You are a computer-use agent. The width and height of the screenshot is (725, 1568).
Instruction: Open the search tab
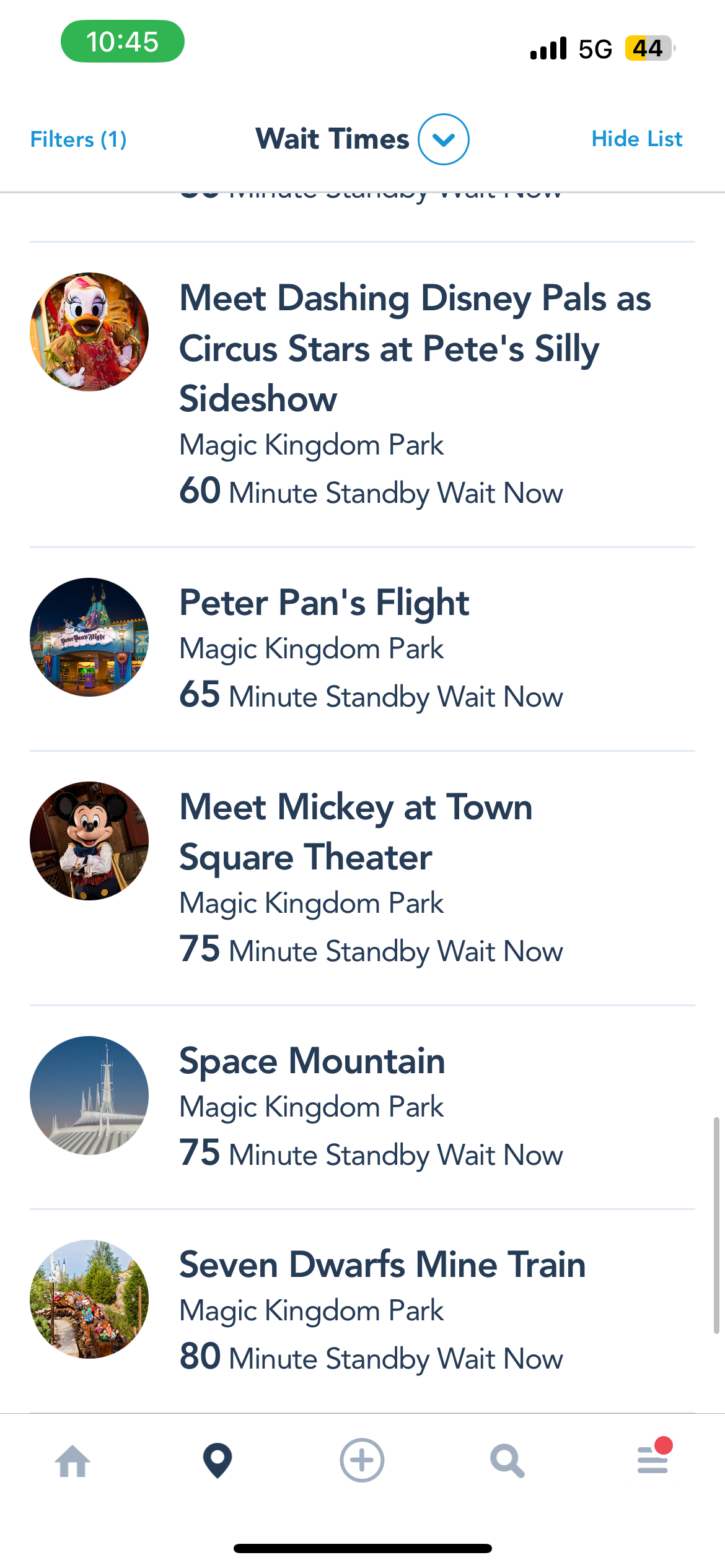pyautogui.click(x=507, y=1461)
